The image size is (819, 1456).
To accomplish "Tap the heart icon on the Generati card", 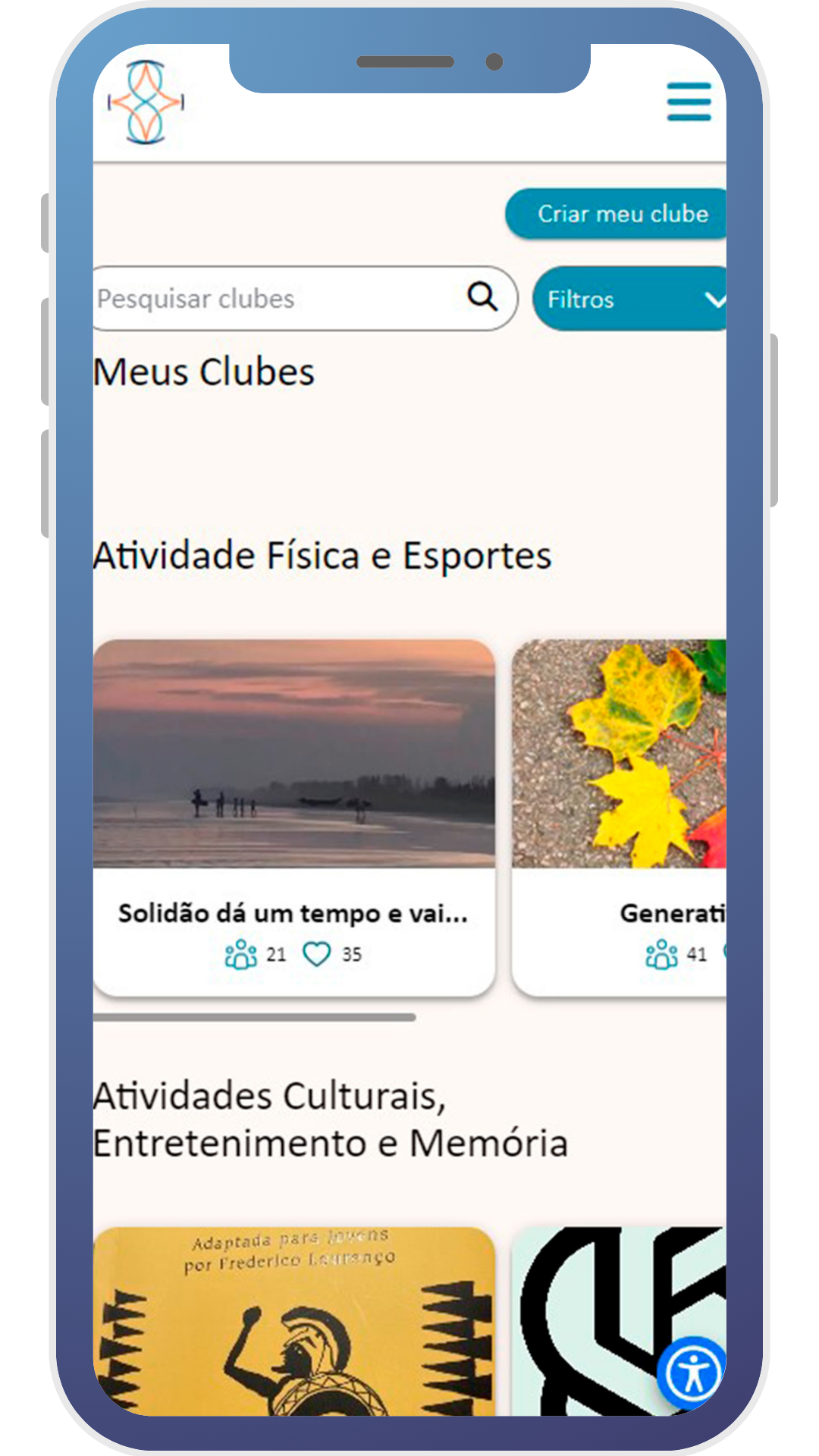I will click(x=726, y=954).
